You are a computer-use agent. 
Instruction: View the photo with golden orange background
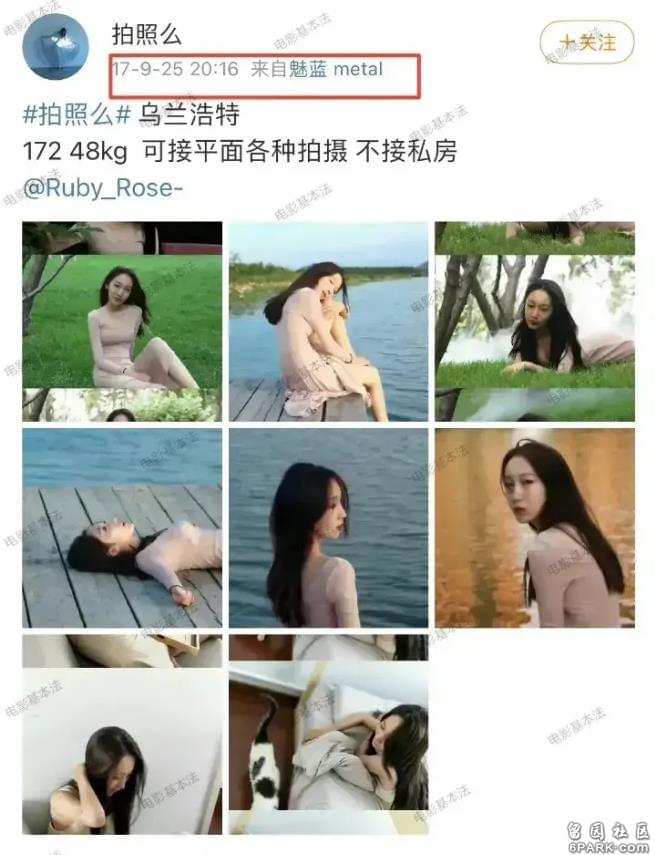[x=534, y=528]
